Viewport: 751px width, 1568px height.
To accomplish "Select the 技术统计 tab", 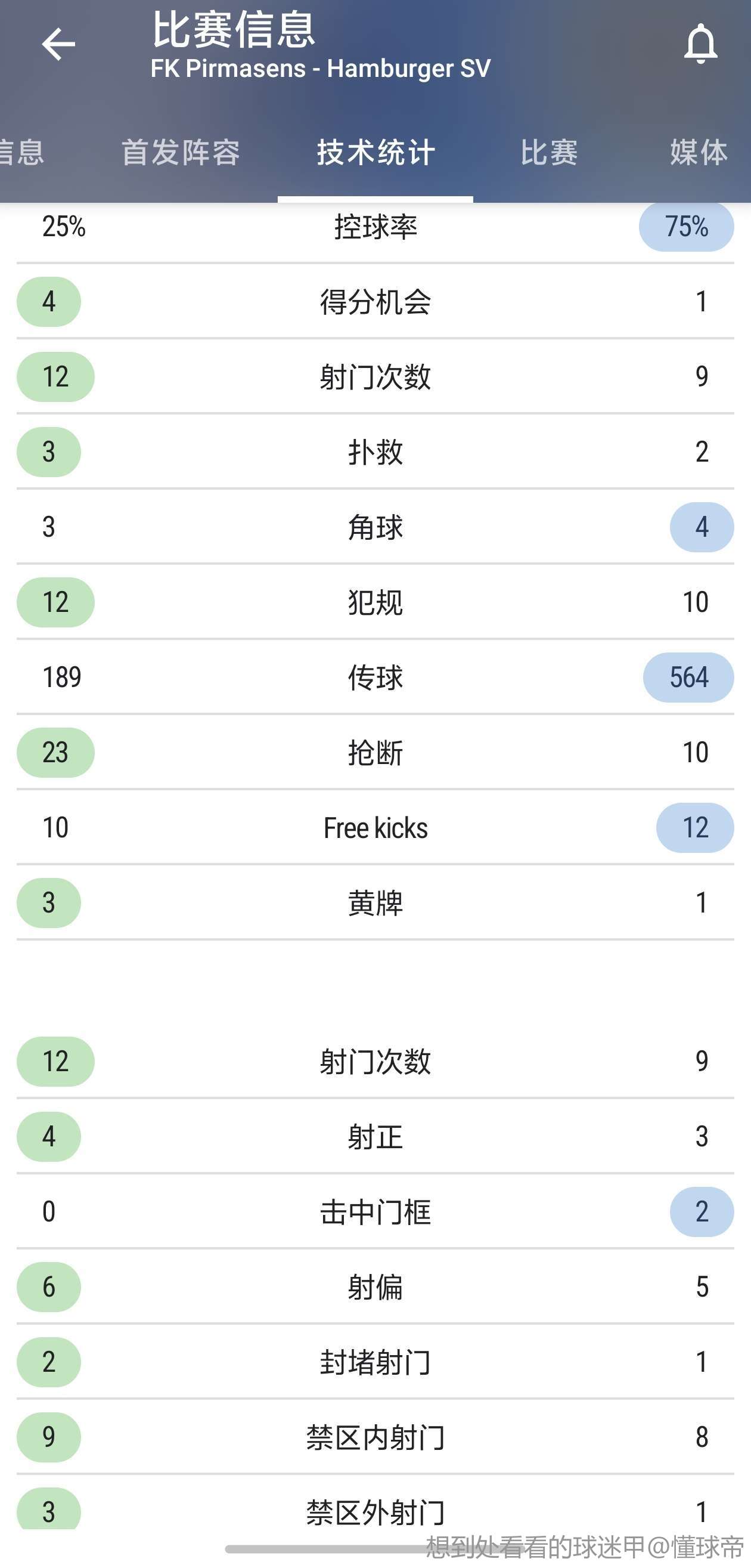I will pyautogui.click(x=375, y=152).
